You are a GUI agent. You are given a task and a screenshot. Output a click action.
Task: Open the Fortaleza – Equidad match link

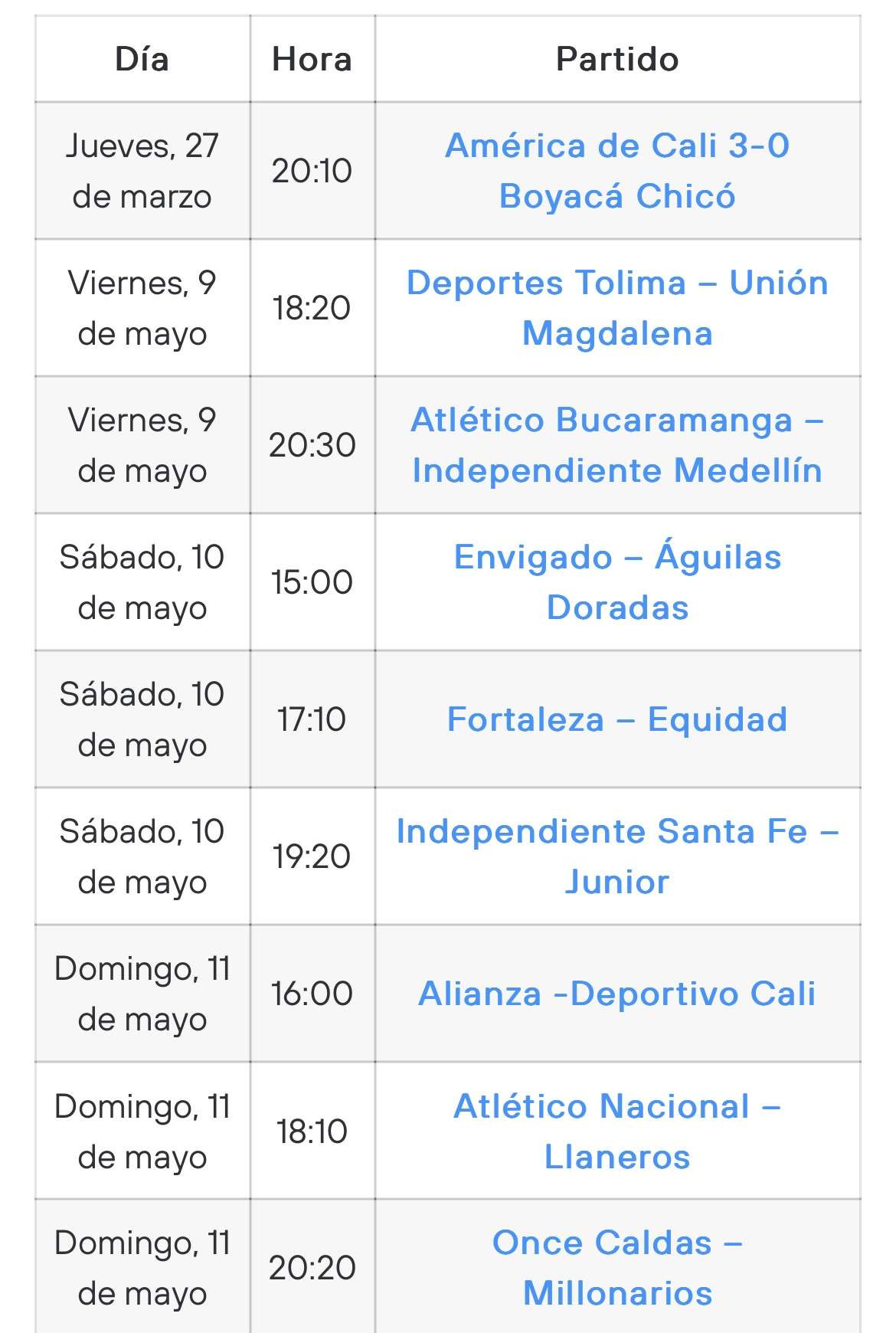617,719
